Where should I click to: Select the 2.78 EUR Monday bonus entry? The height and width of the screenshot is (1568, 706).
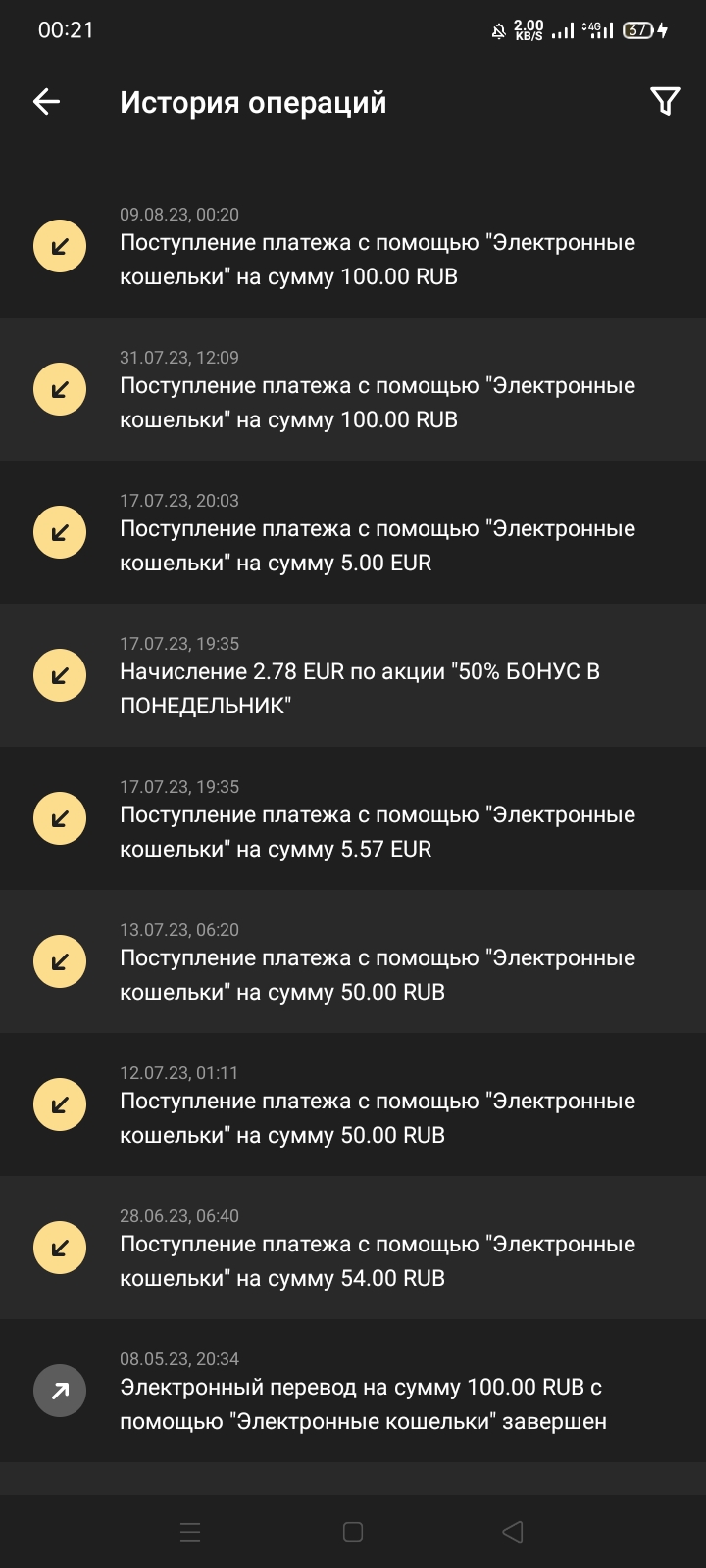(377, 689)
